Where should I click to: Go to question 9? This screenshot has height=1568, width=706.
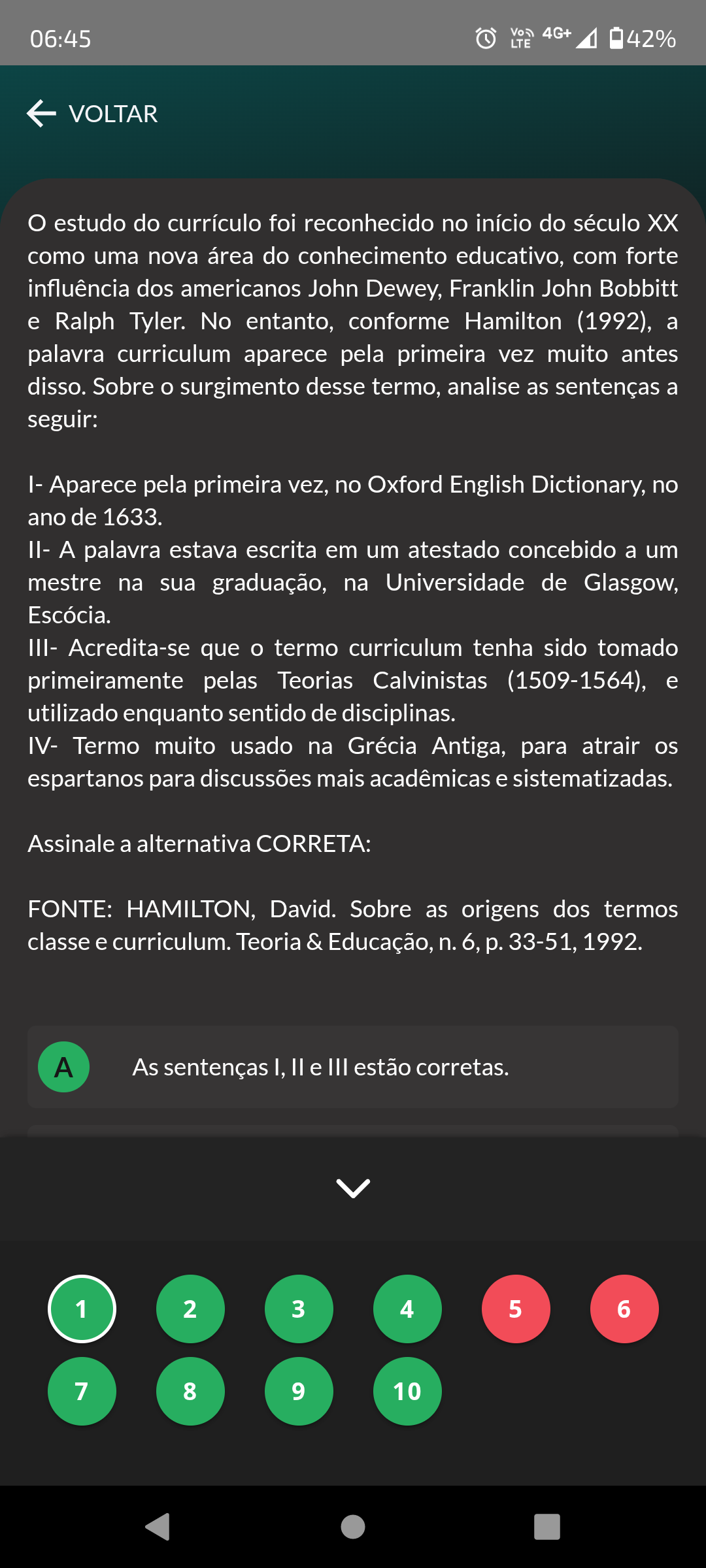pos(299,1391)
